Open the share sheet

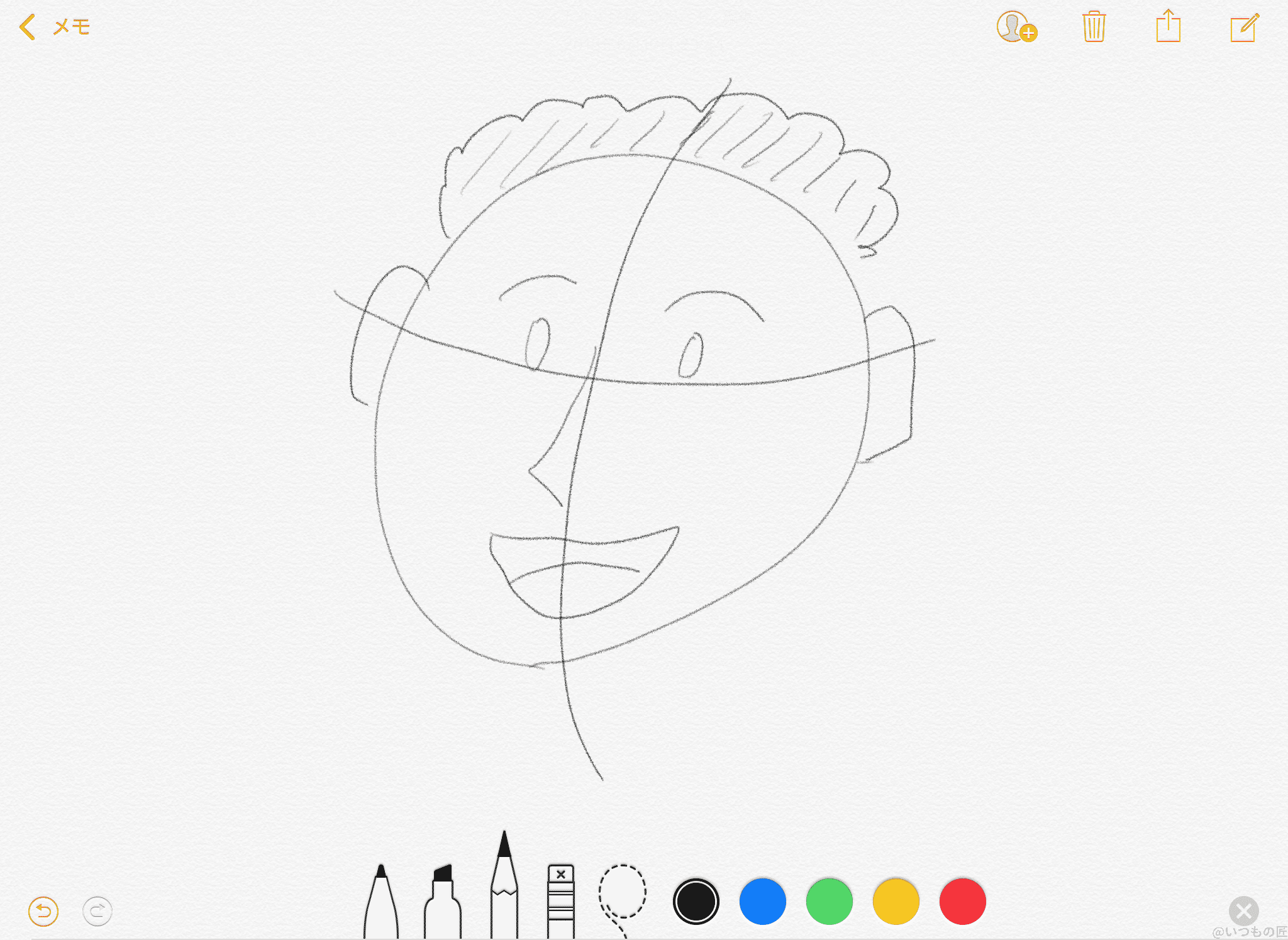pyautogui.click(x=1168, y=27)
